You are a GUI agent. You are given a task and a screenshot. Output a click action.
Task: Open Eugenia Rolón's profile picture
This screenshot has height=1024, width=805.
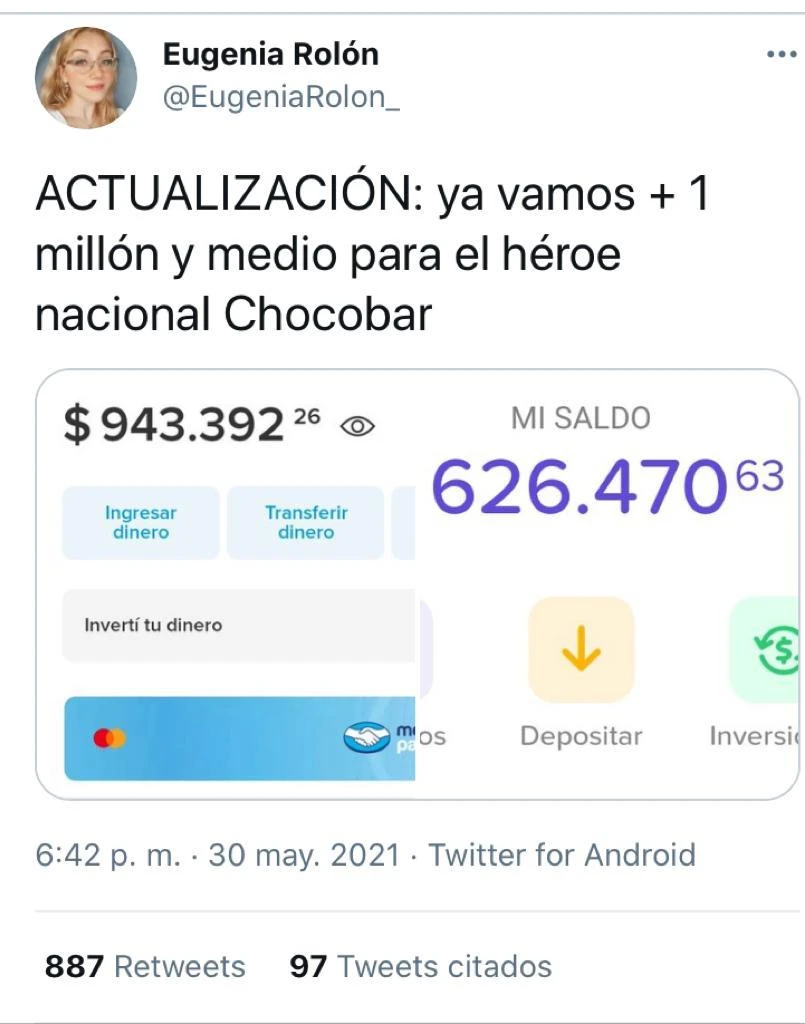(x=86, y=78)
